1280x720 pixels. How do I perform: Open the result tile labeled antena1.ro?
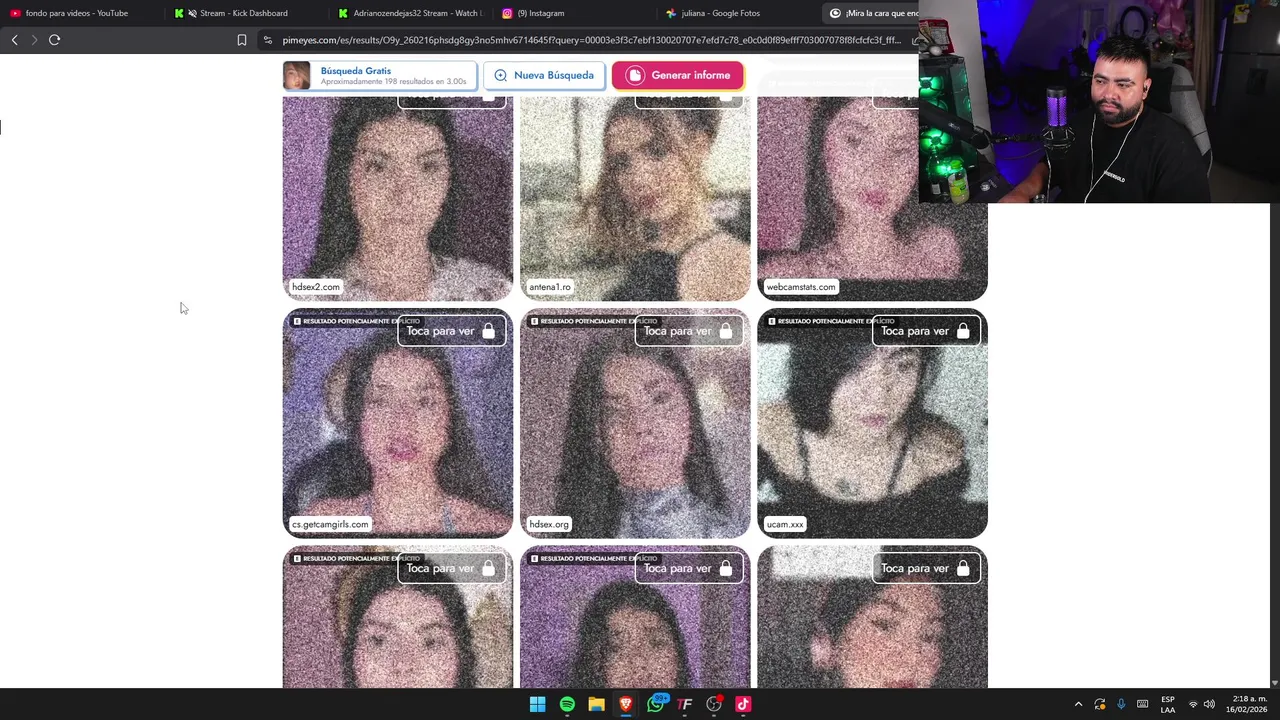pyautogui.click(x=635, y=198)
